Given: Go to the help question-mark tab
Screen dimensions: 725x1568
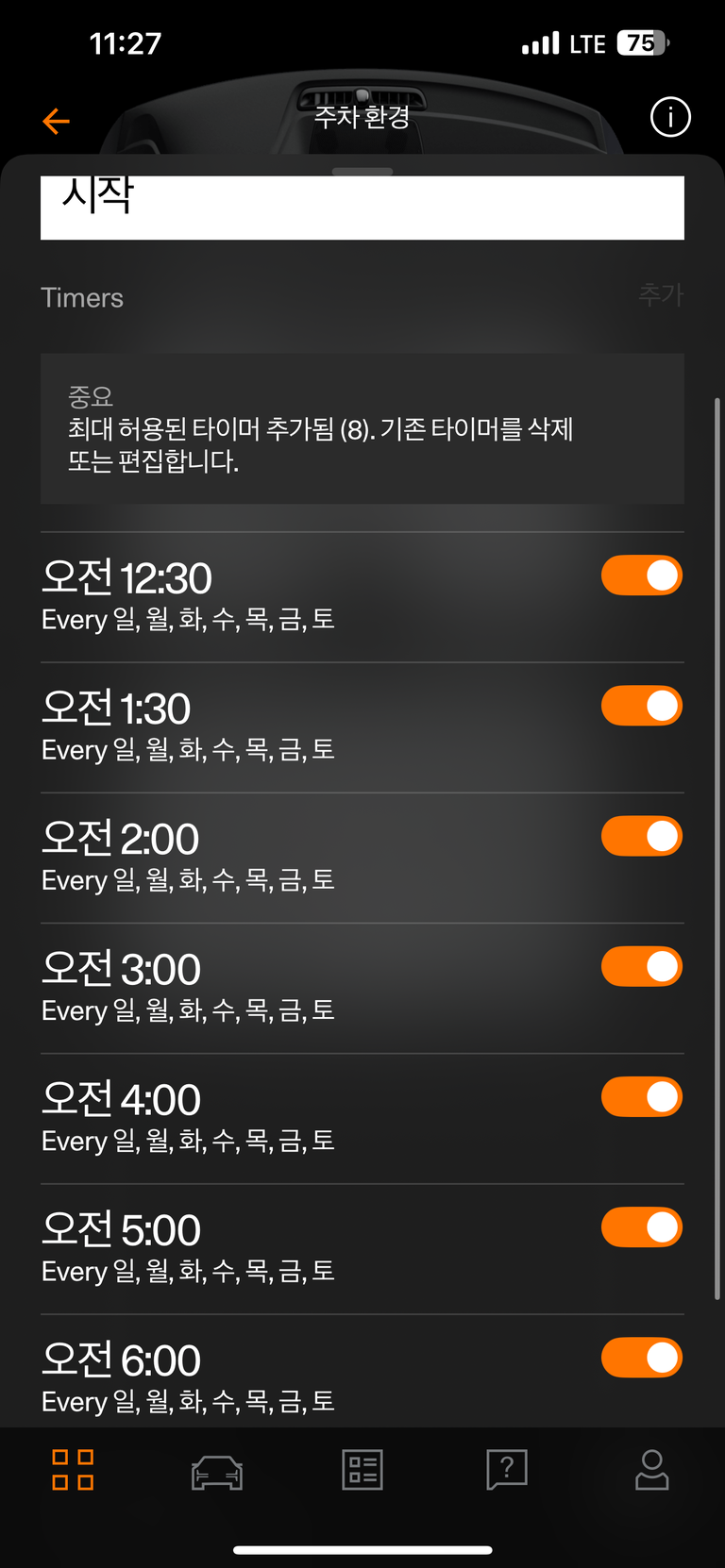Looking at the screenshot, I should [x=507, y=1470].
